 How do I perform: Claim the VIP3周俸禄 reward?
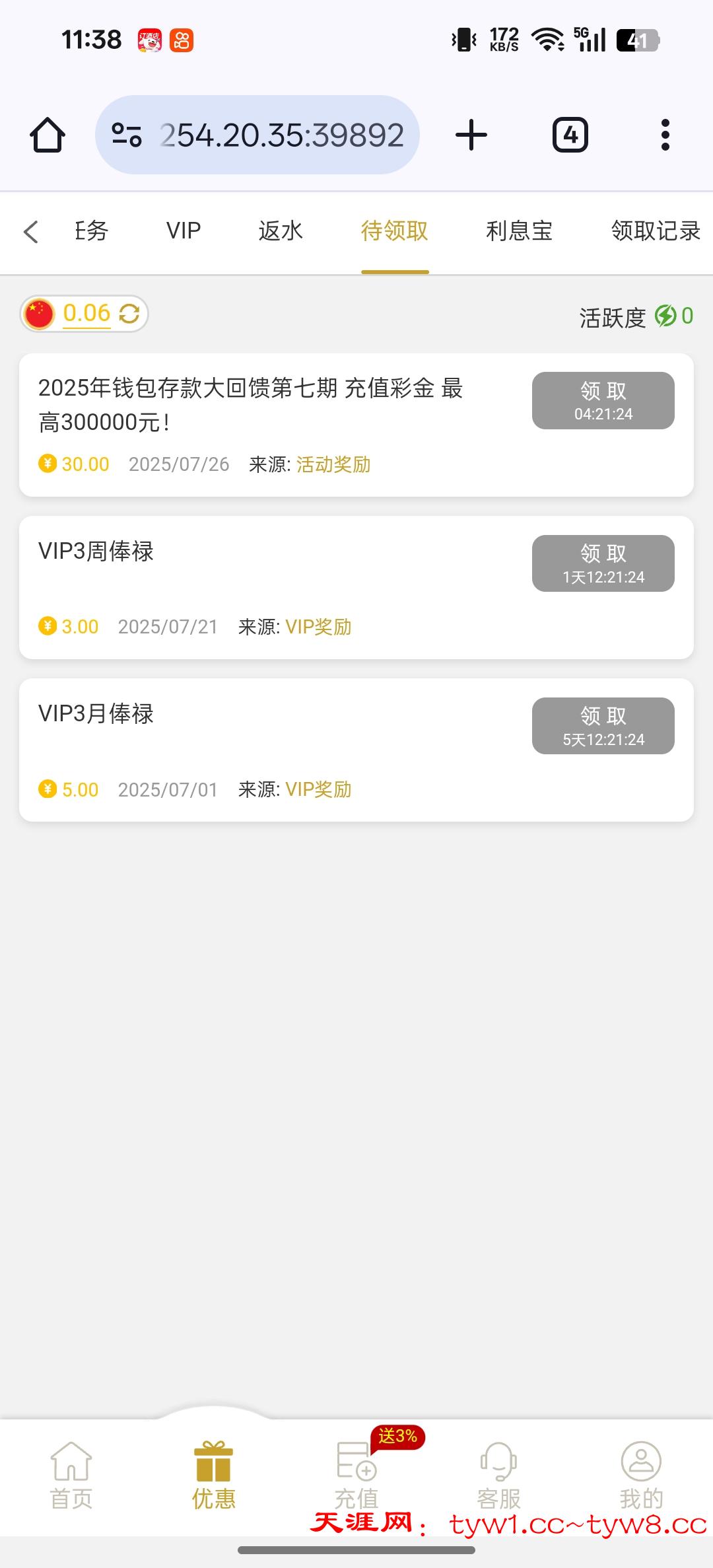pos(603,563)
